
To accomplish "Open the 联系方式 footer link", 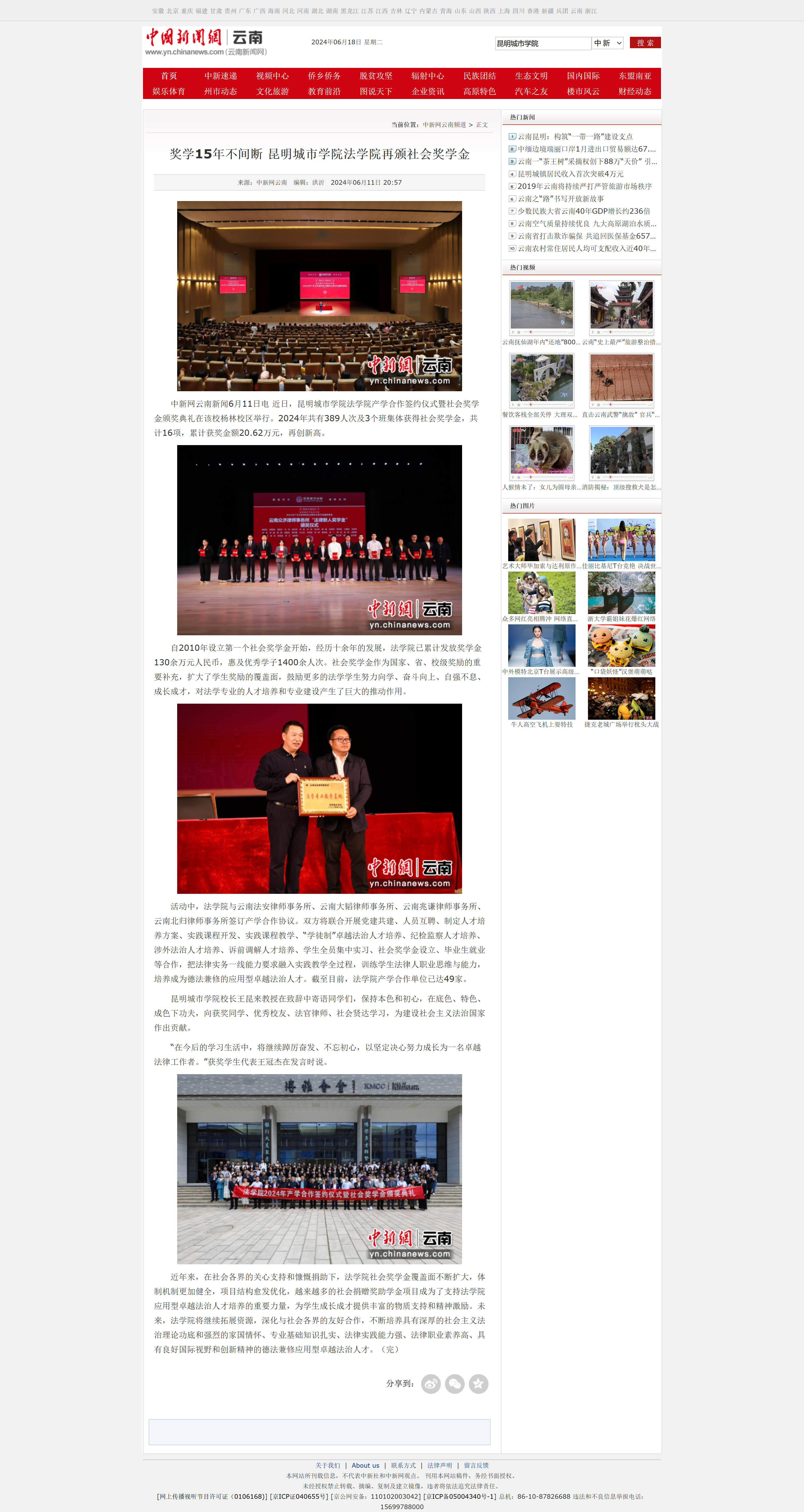I will coord(403,1465).
